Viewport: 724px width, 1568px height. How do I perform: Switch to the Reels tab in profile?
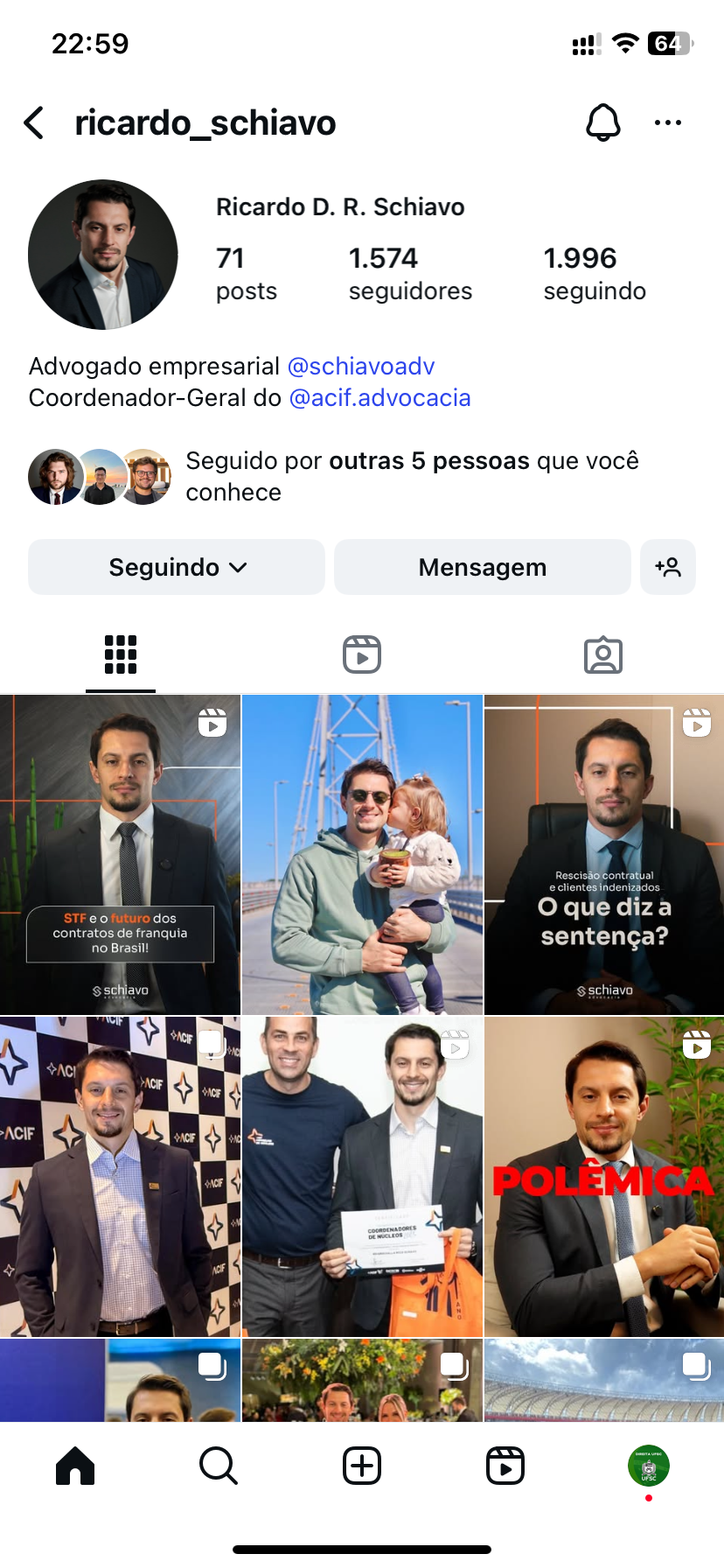tap(362, 654)
